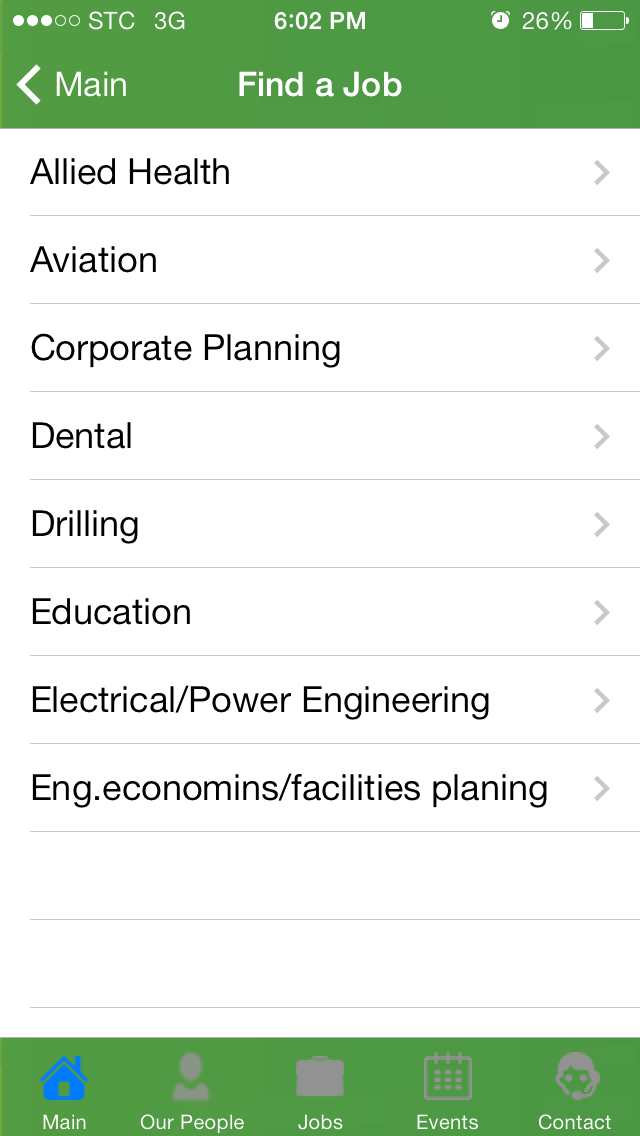View Drilling job listings
Image resolution: width=640 pixels, height=1136 pixels.
click(x=320, y=525)
